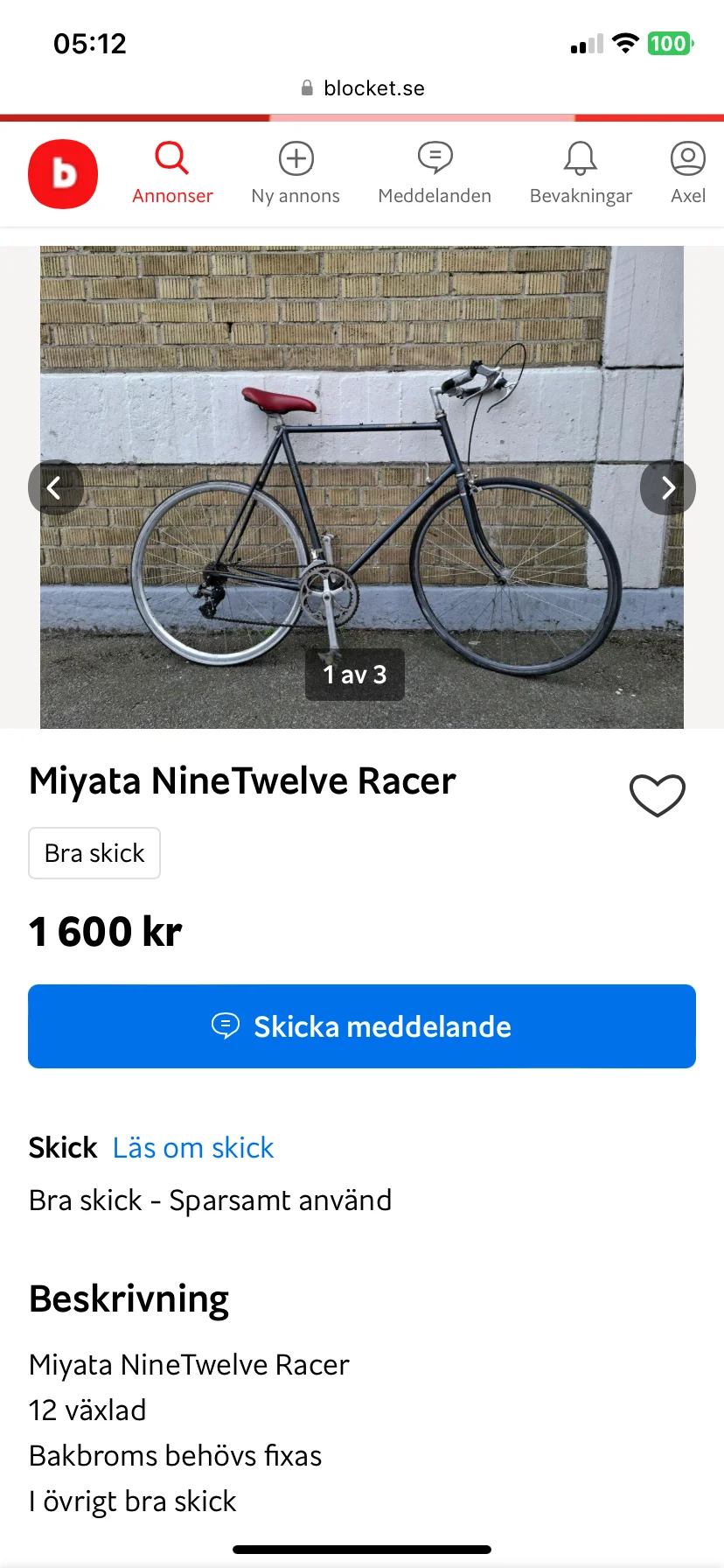Show the next bike photo
The height and width of the screenshot is (1568, 724).
[x=668, y=487]
